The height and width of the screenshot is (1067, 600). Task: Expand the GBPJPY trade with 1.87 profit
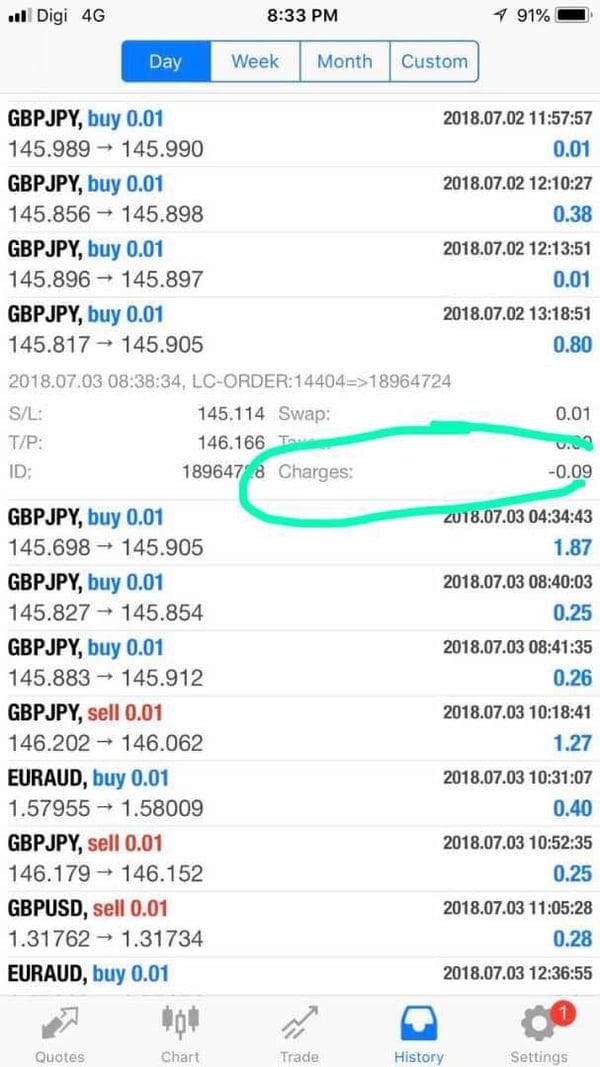click(299, 532)
